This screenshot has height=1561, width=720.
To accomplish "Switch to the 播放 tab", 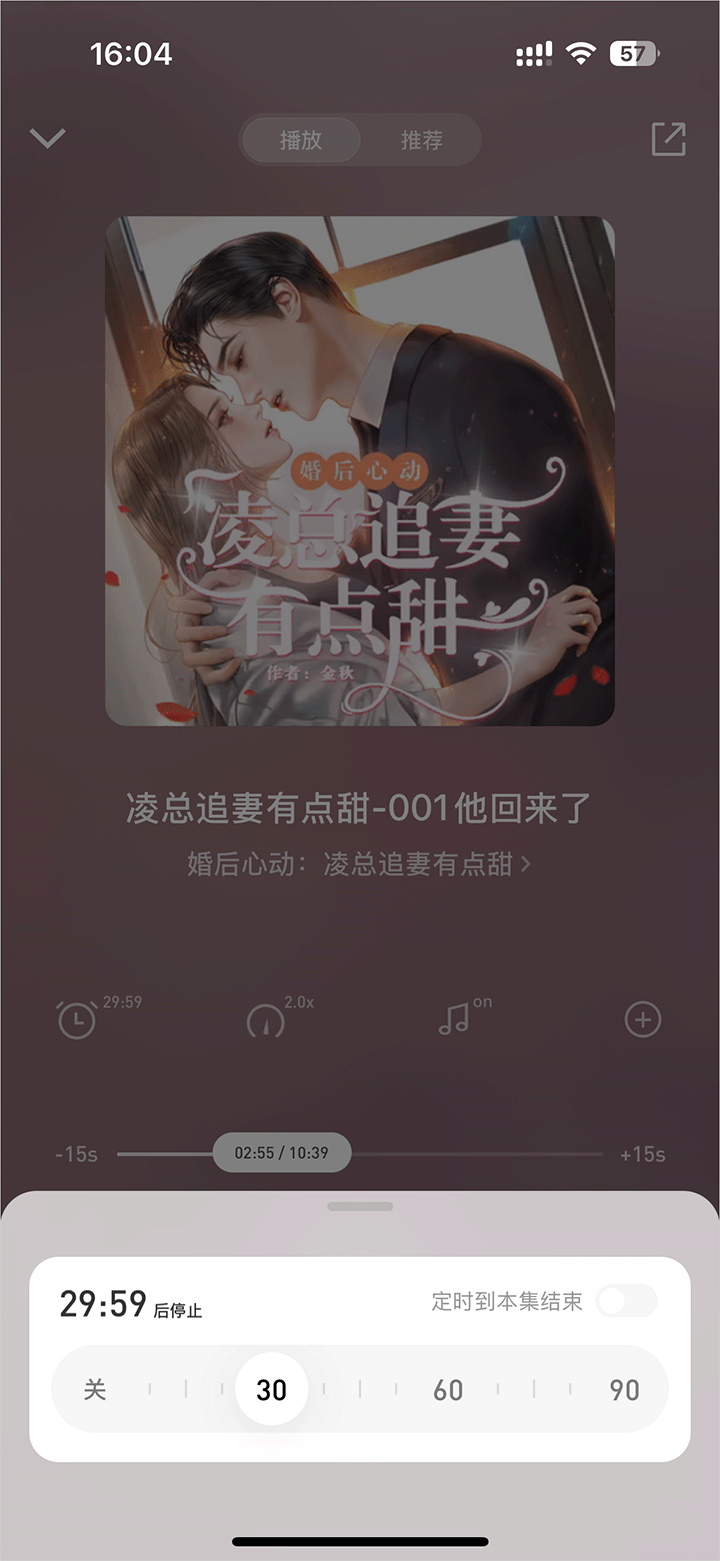I will point(301,140).
